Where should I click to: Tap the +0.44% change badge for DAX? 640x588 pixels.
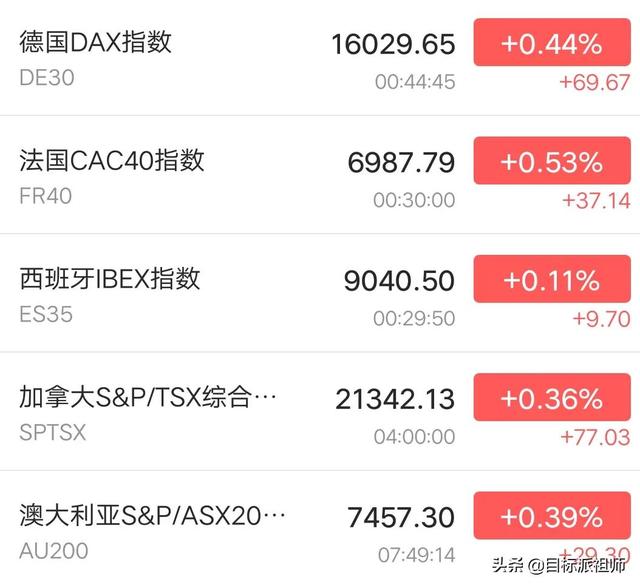552,43
